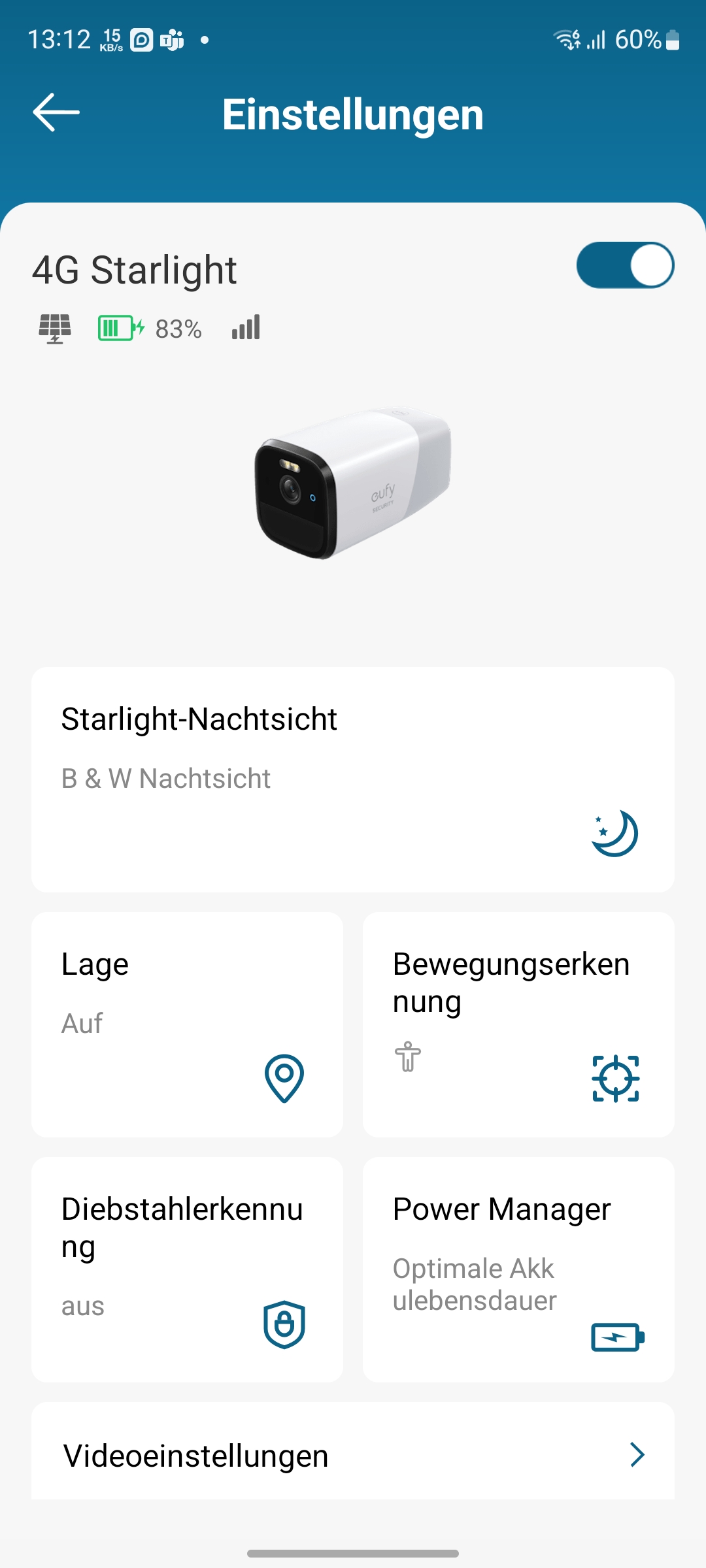Open the Power Manager card
The image size is (706, 1568).
click(x=518, y=1269)
